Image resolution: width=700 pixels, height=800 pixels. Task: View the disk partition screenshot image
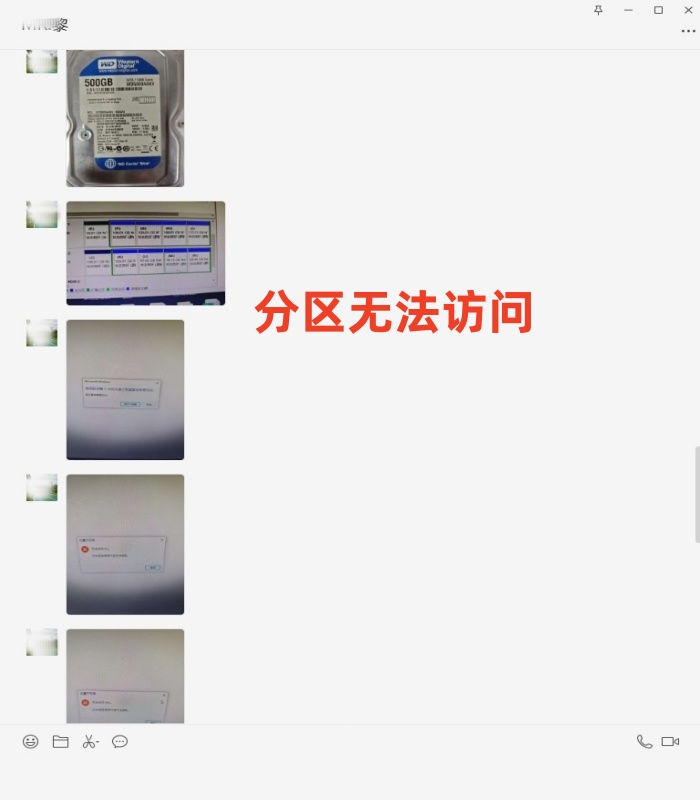tap(145, 253)
